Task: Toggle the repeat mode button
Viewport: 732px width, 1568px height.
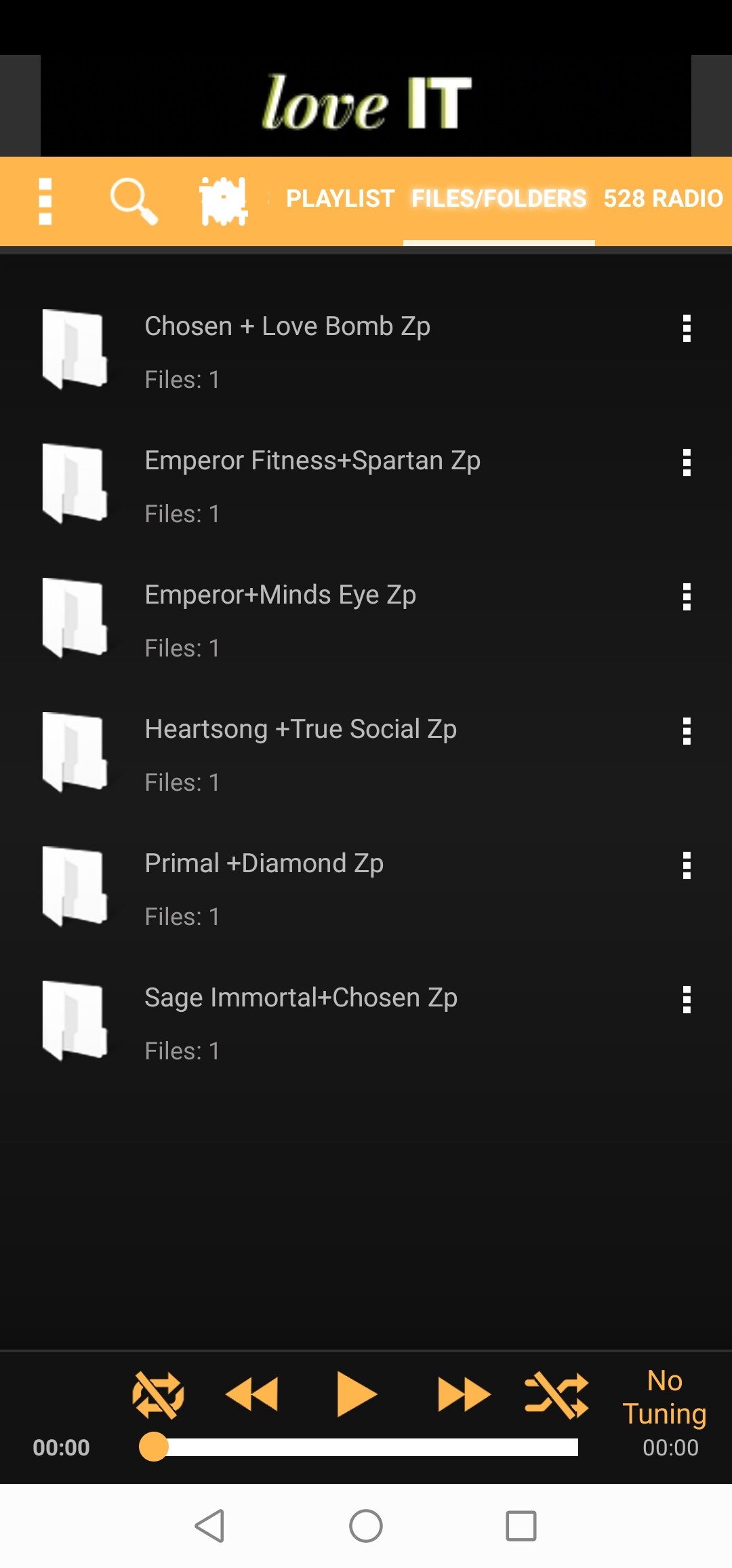Action: (158, 1395)
